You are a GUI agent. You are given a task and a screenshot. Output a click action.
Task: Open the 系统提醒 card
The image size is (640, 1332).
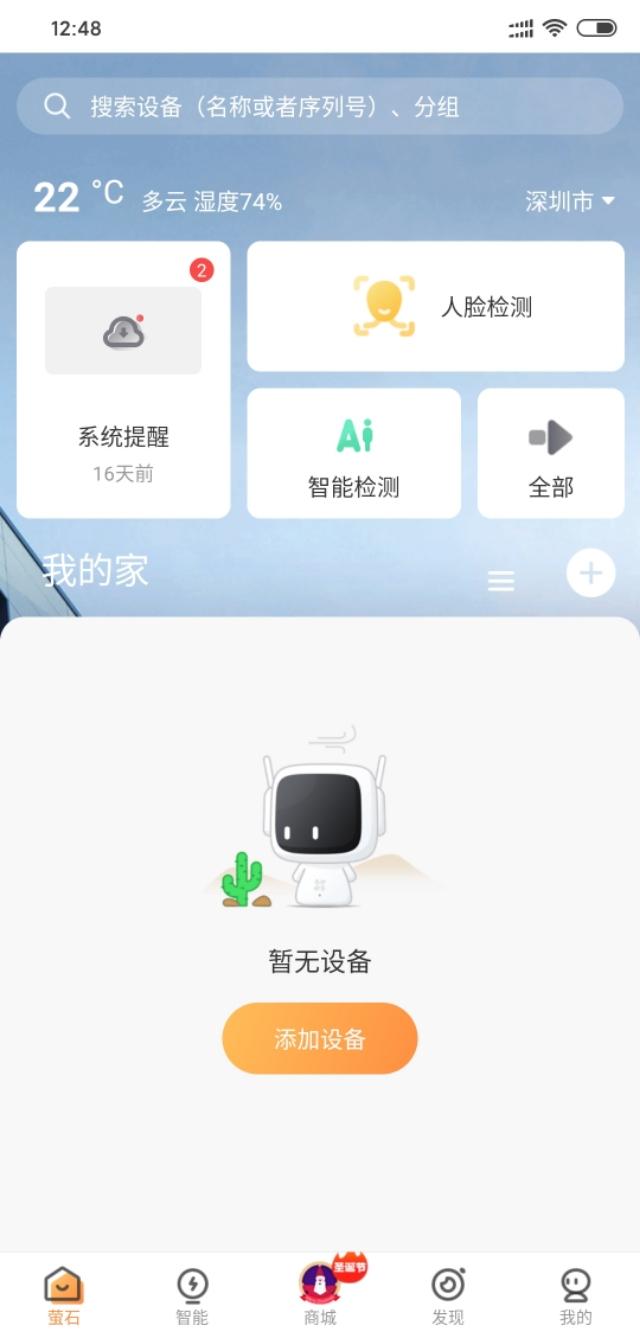(124, 380)
